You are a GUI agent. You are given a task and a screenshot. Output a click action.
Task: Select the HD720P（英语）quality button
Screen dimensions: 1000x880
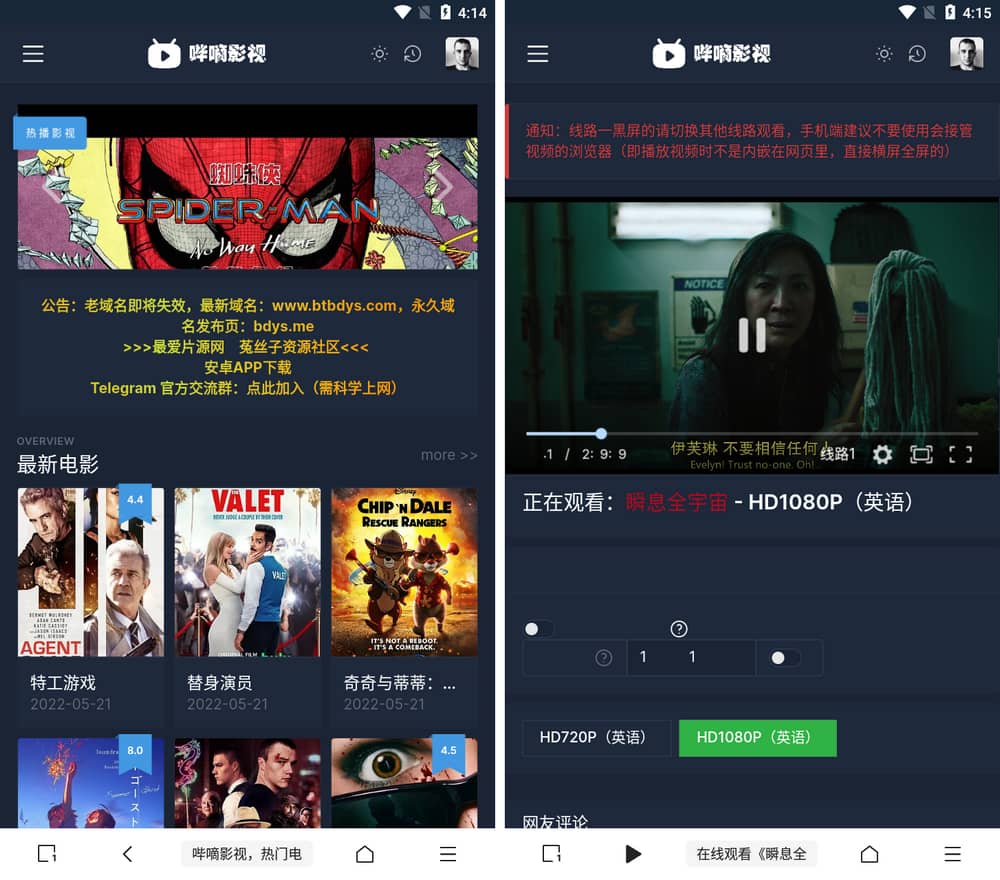[x=596, y=738]
